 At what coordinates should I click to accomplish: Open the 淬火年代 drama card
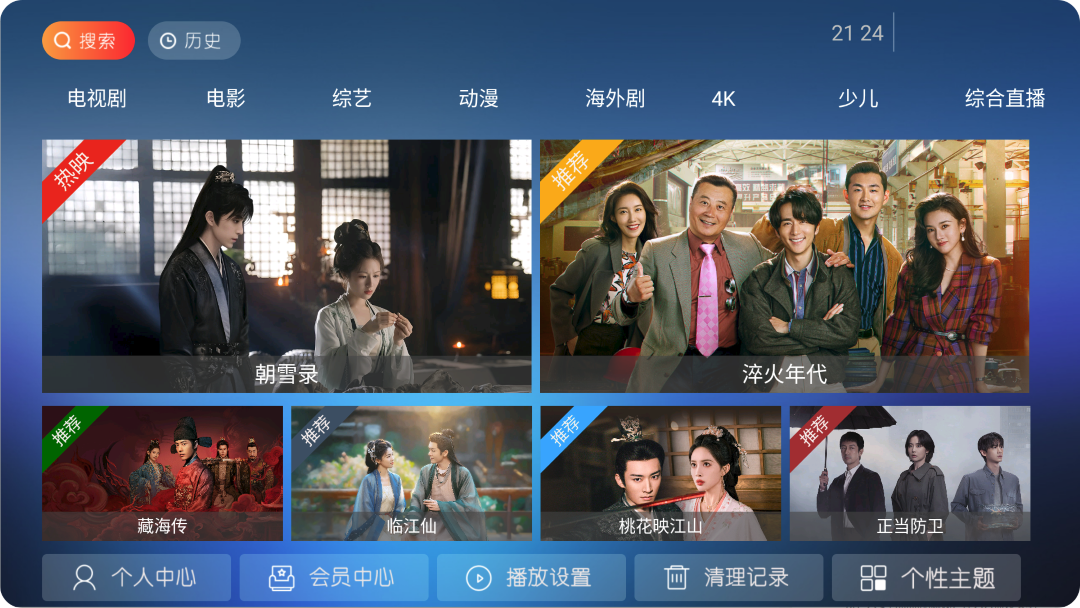(785, 265)
